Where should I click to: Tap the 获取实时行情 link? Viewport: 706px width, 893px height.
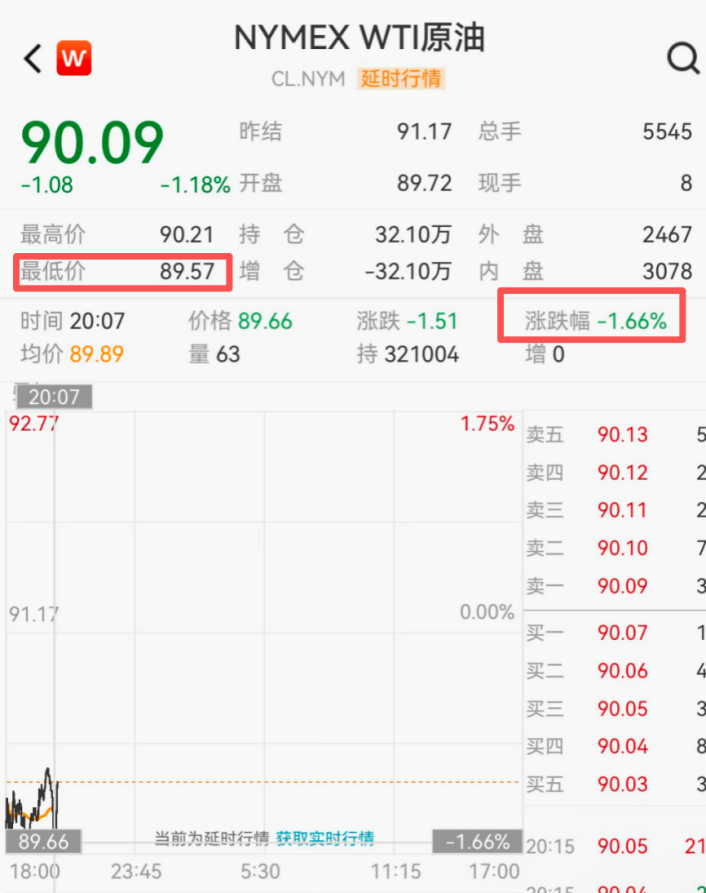325,837
